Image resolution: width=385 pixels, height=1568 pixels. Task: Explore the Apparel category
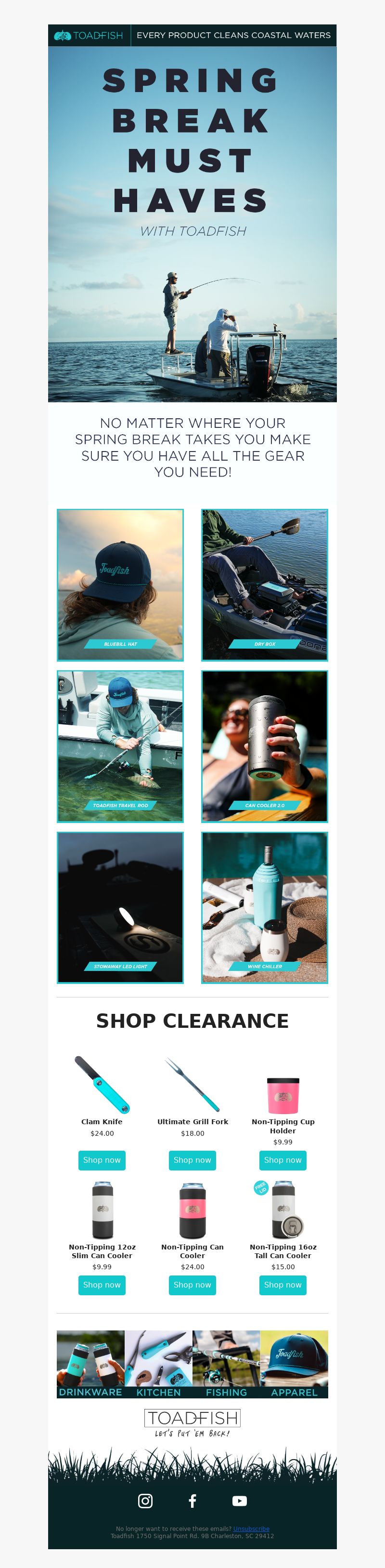(x=295, y=1364)
